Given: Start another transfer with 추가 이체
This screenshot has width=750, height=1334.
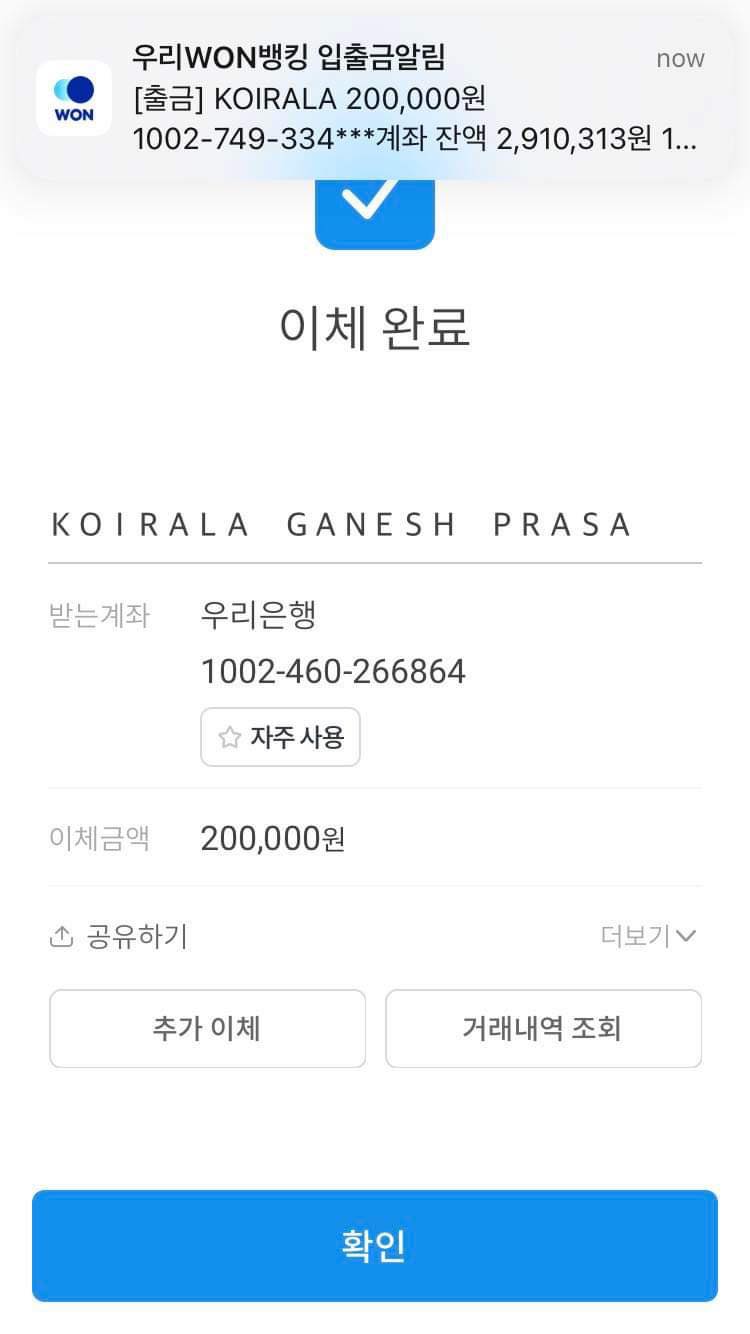Looking at the screenshot, I should pyautogui.click(x=208, y=1029).
